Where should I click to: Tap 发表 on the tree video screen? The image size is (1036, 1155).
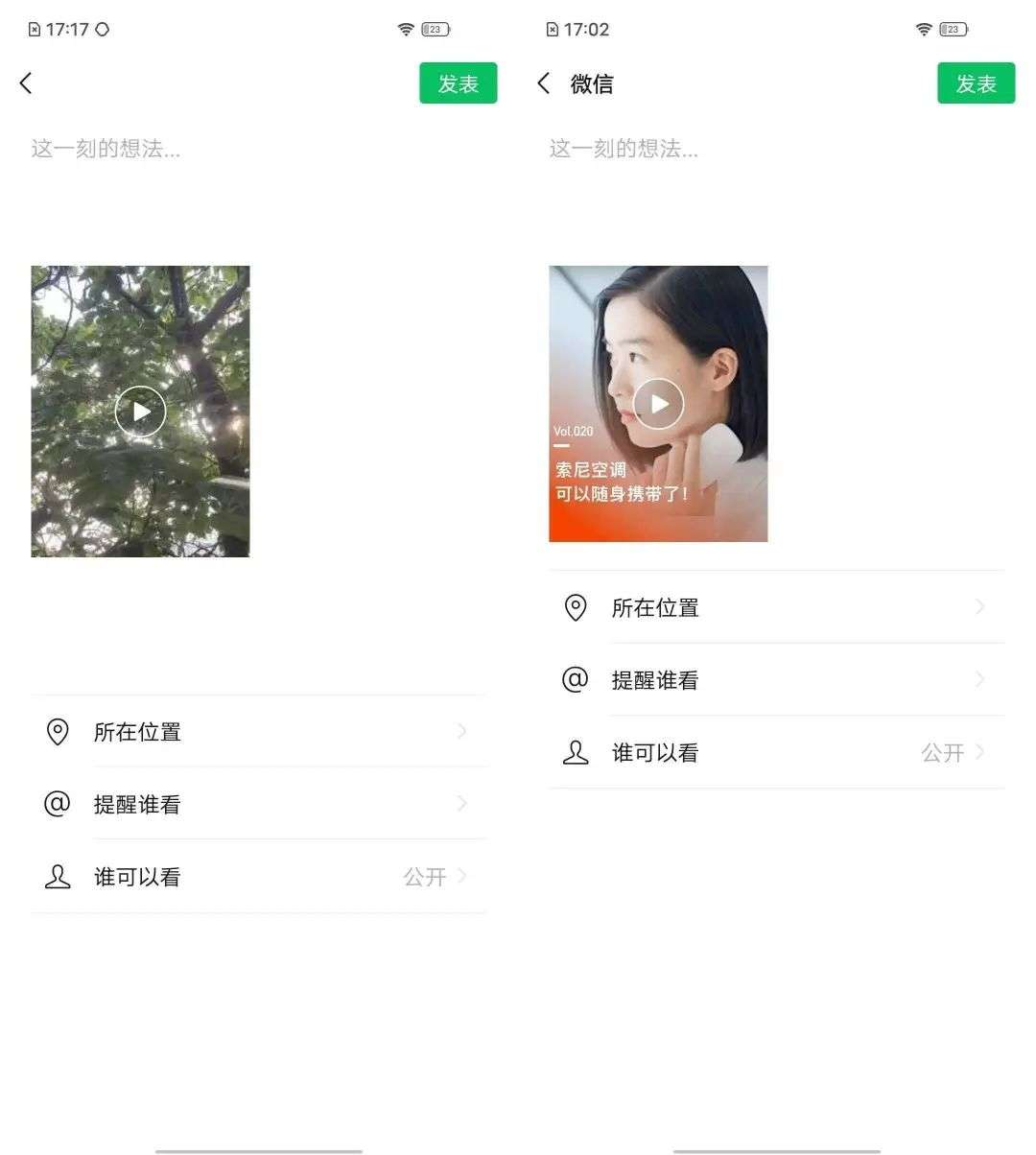[x=459, y=83]
